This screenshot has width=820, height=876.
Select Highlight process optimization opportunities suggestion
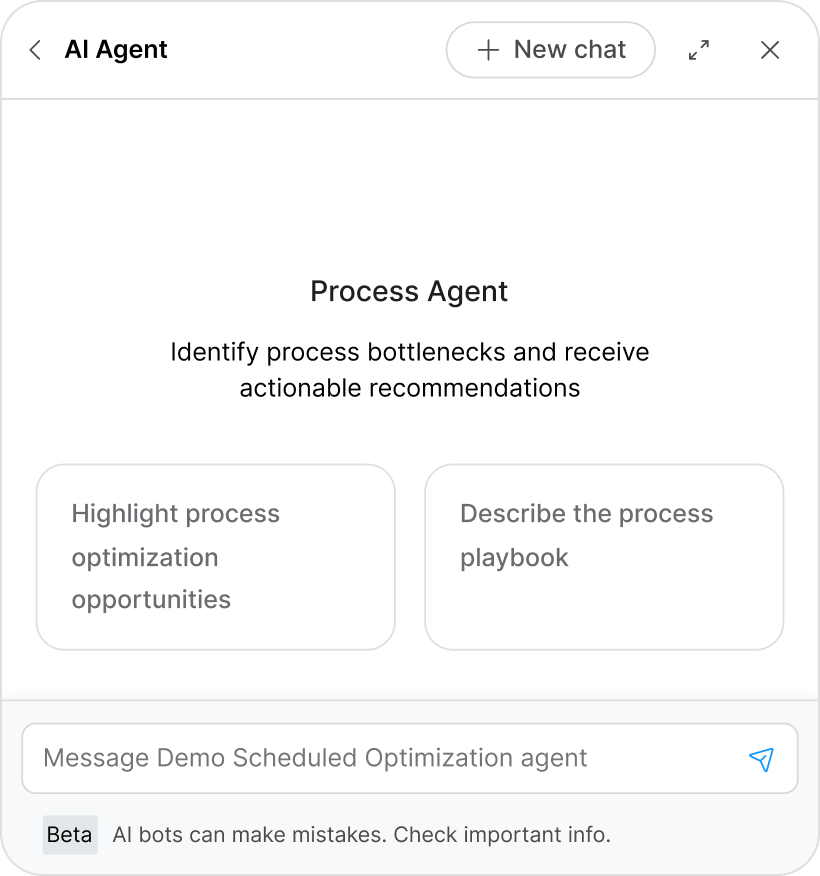tap(216, 557)
